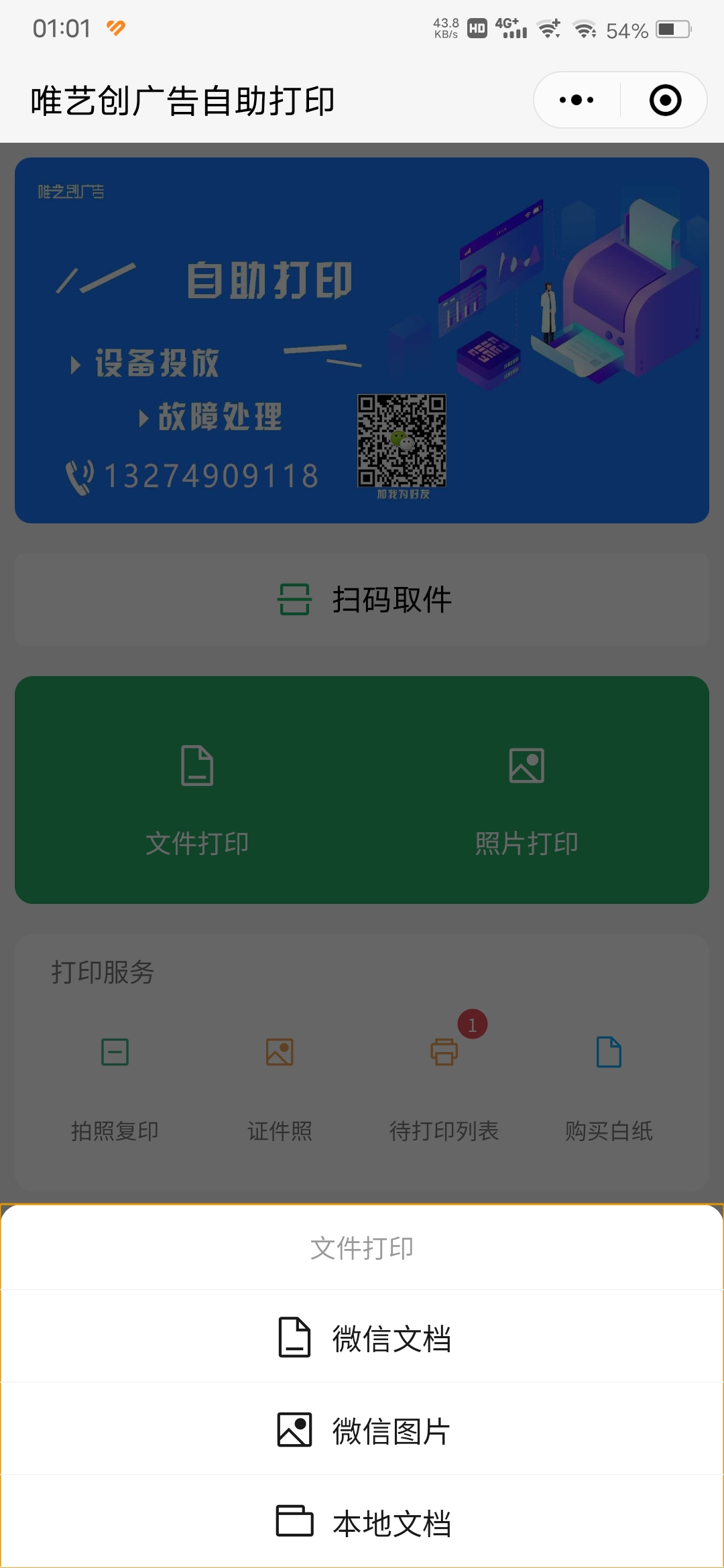Tap the 扫码取件 pickup bar
This screenshot has height=1568, width=724.
pyautogui.click(x=362, y=600)
